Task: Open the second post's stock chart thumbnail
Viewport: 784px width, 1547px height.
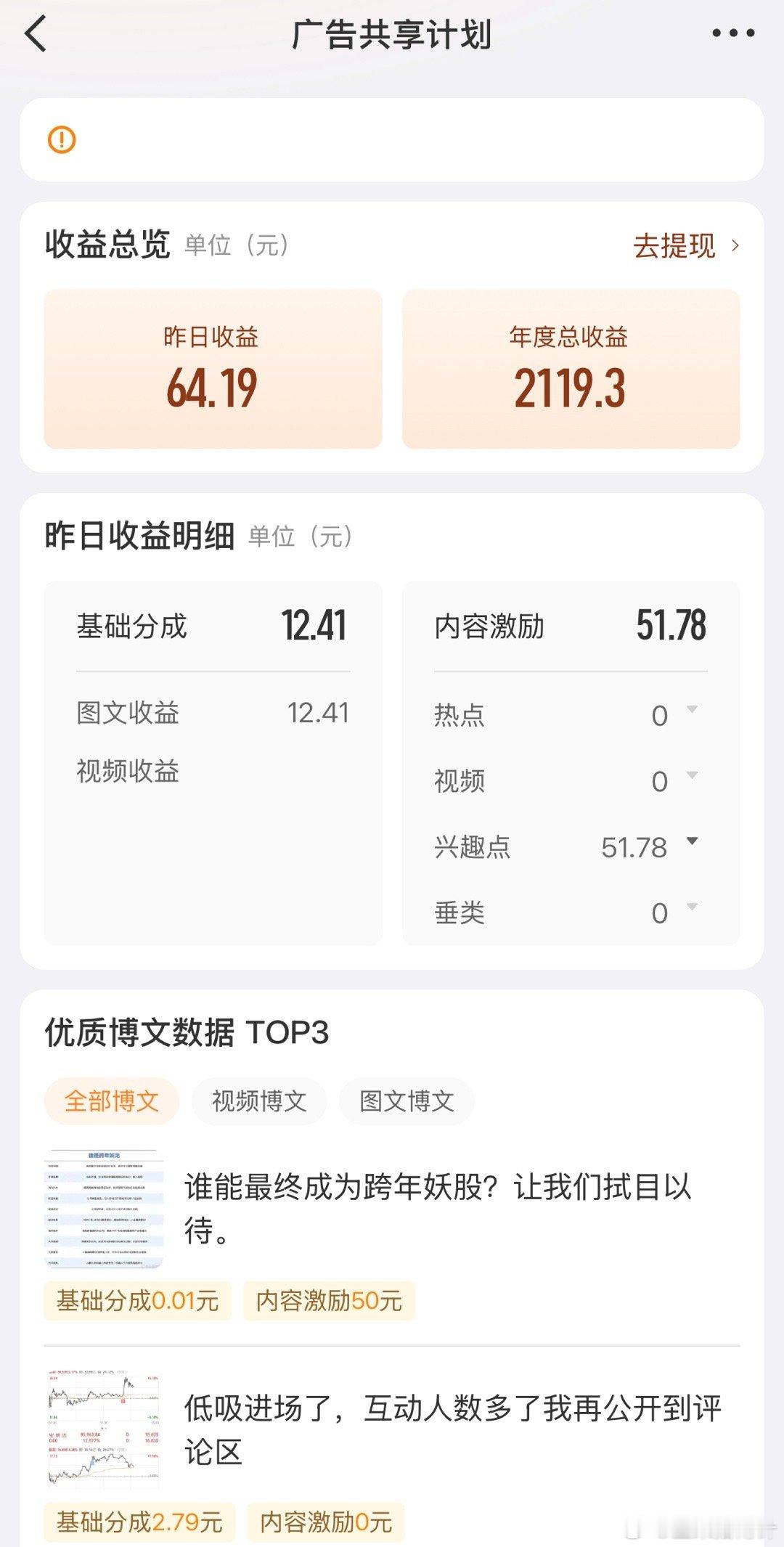Action: pos(104,1428)
